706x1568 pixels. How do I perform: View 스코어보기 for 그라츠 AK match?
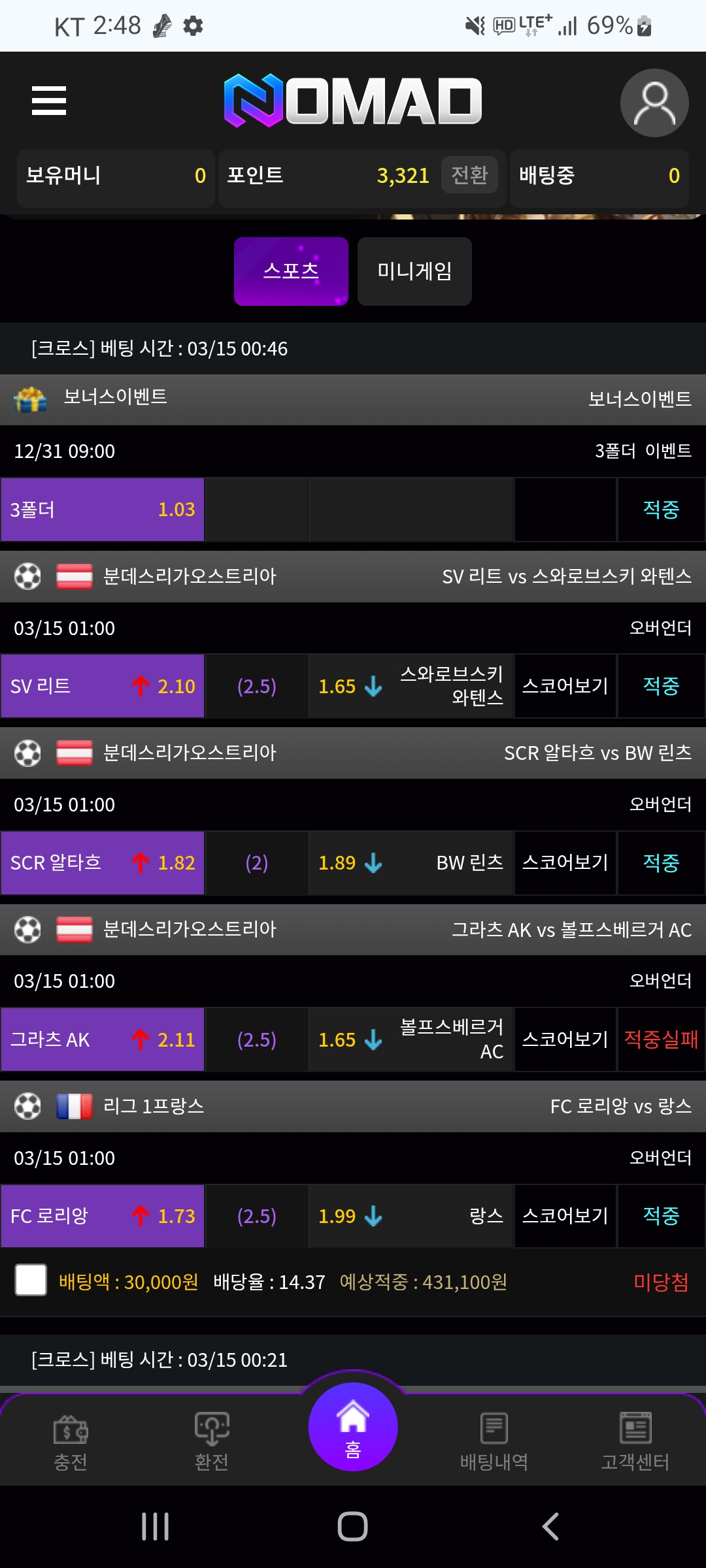click(565, 1039)
